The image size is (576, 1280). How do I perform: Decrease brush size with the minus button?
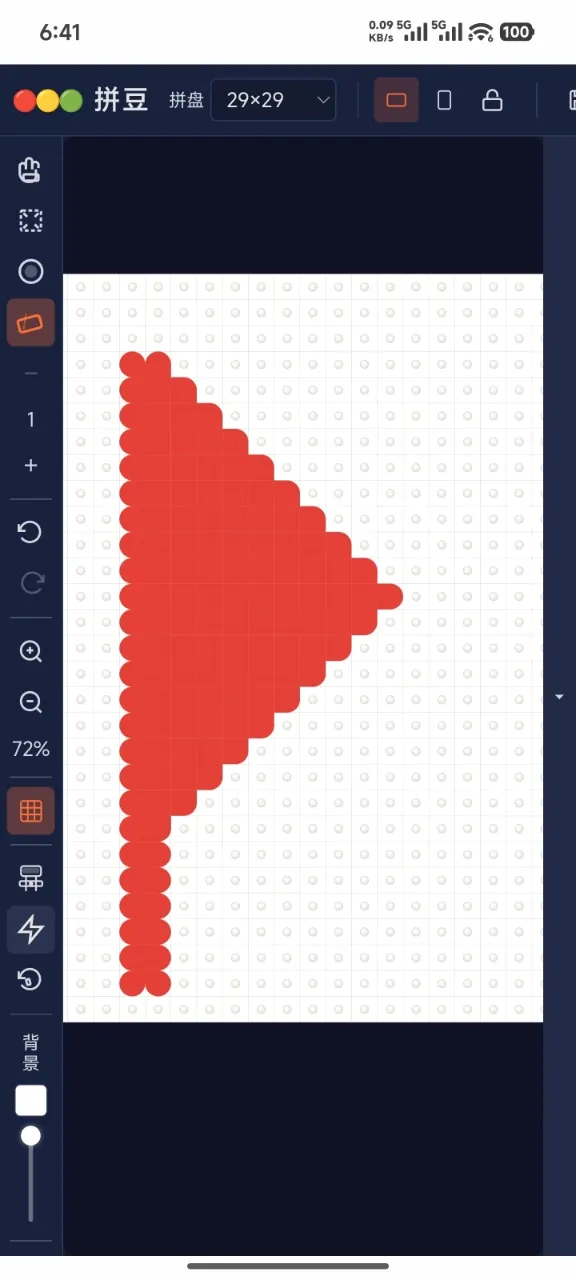tap(31, 373)
